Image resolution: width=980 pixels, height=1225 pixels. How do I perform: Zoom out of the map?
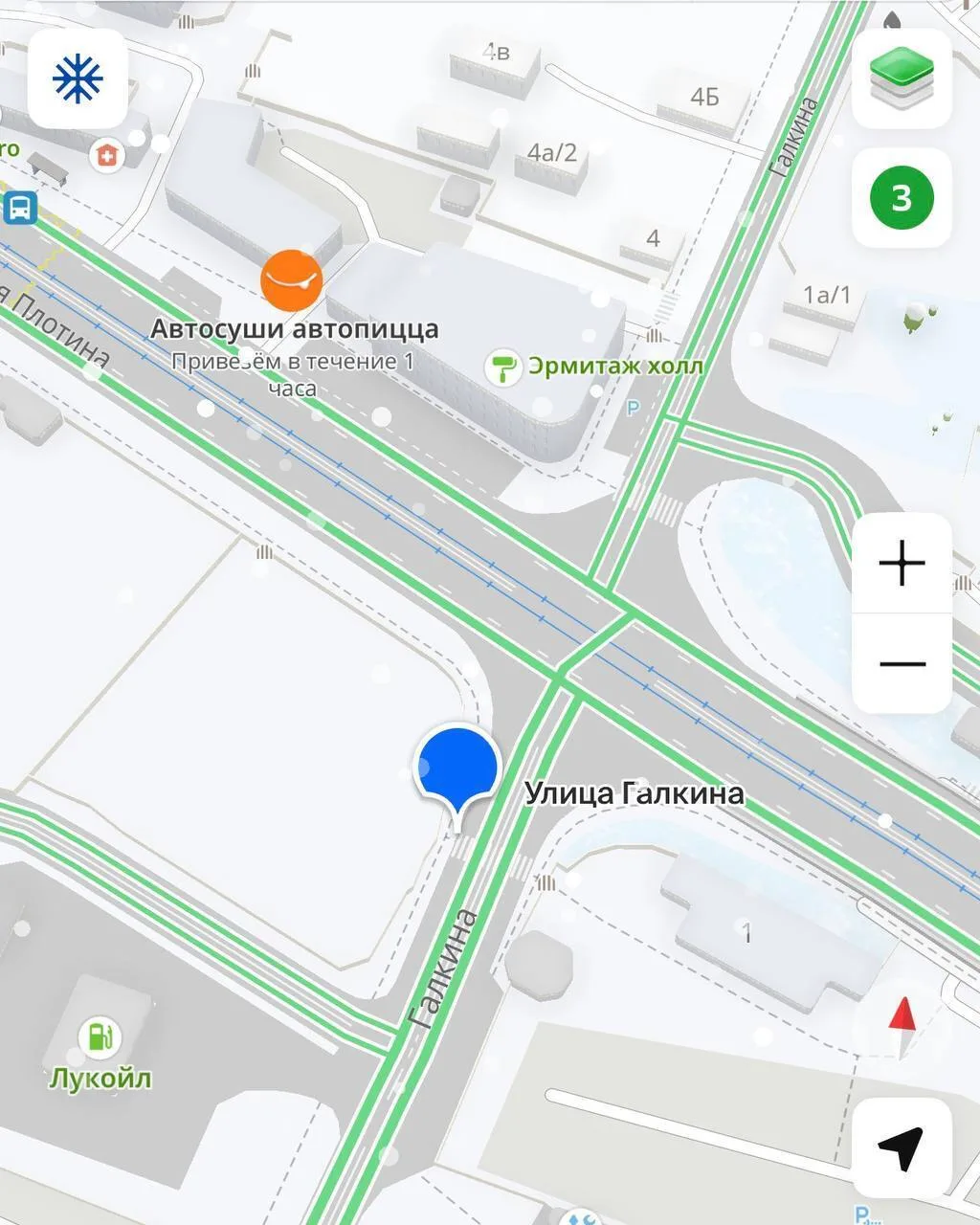click(x=902, y=663)
